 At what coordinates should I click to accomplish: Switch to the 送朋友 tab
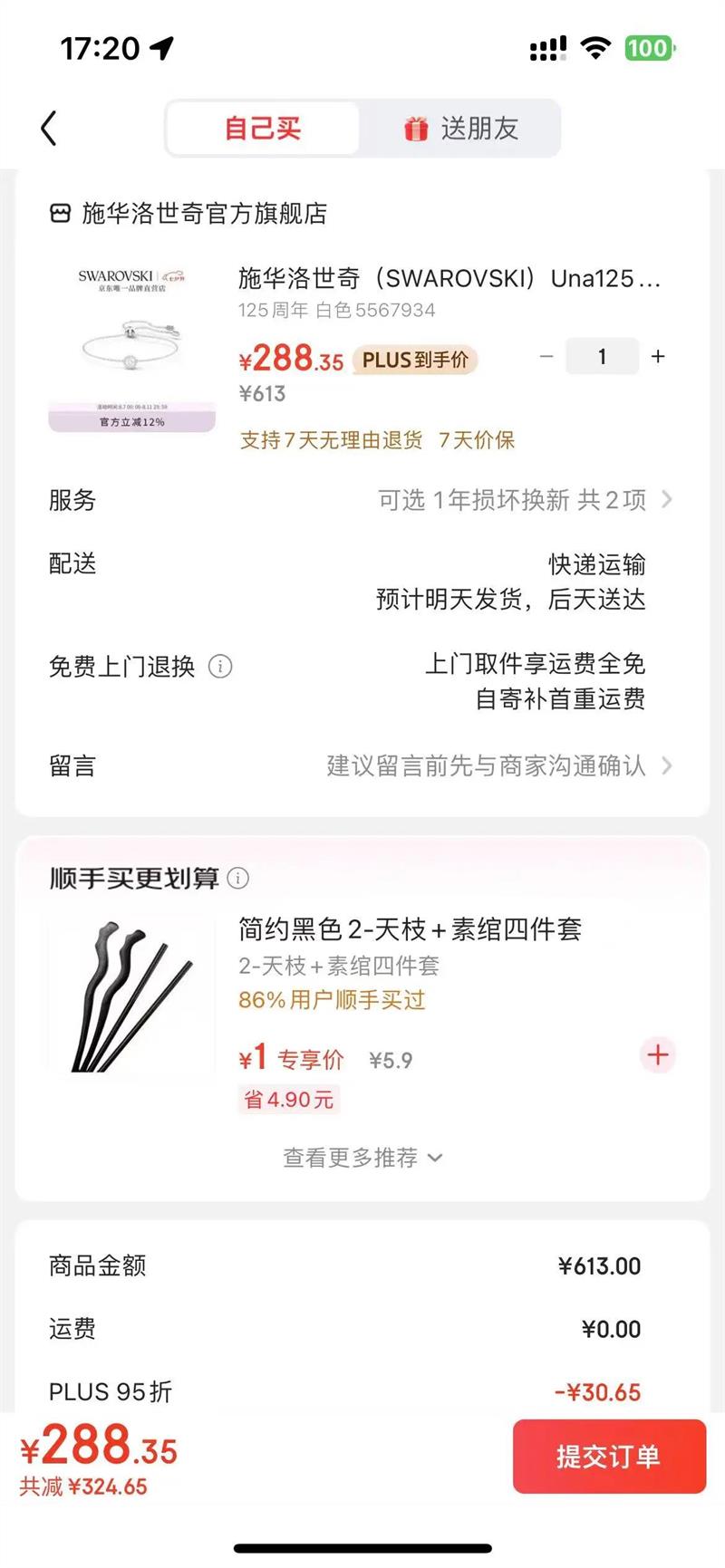pyautogui.click(x=460, y=129)
